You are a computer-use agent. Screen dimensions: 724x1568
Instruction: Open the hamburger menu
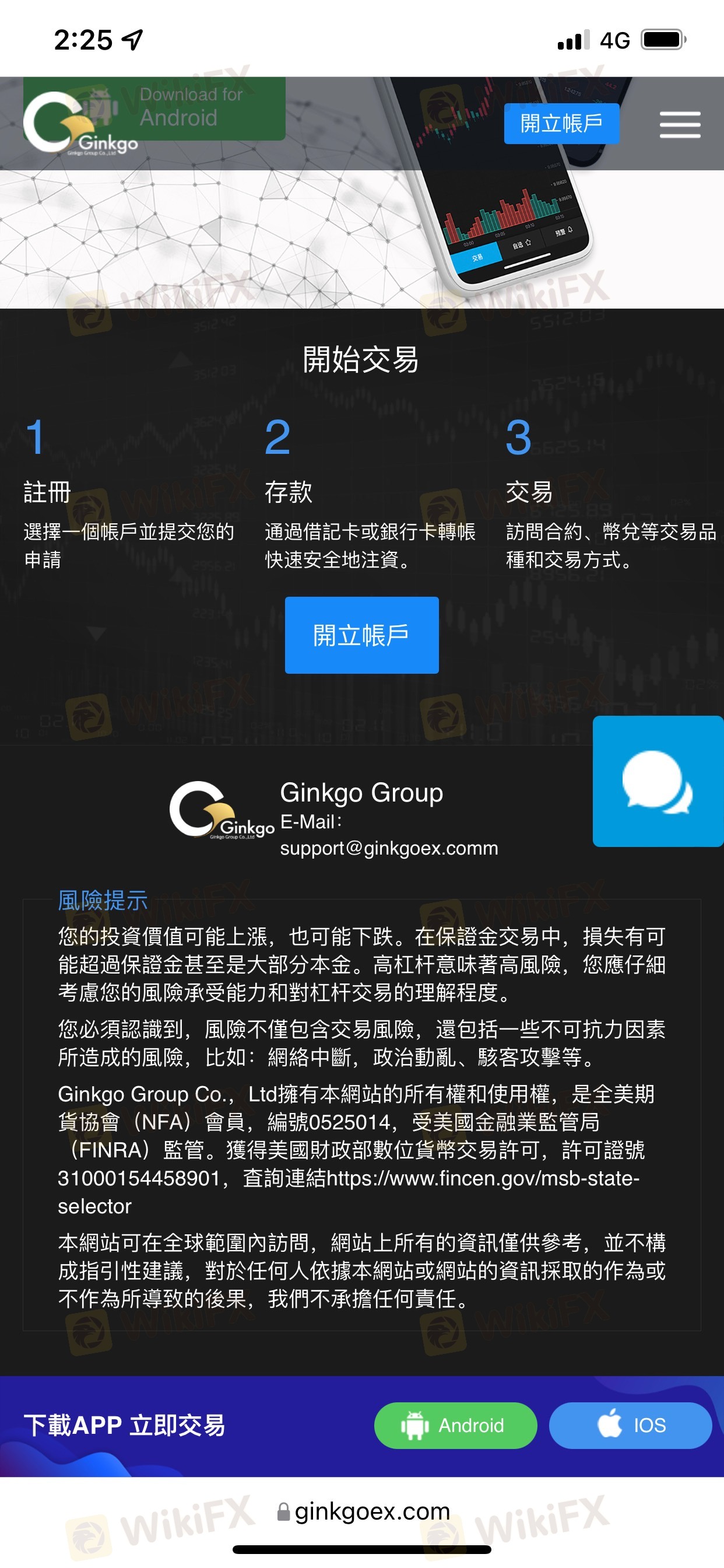point(680,124)
